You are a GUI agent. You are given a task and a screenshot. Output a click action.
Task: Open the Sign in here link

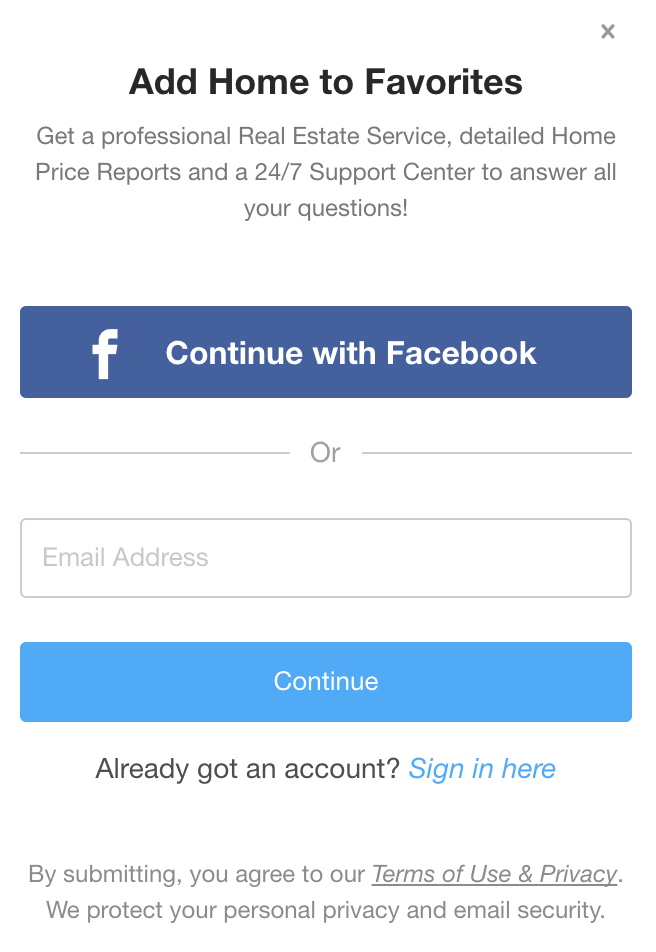pyautogui.click(x=482, y=769)
